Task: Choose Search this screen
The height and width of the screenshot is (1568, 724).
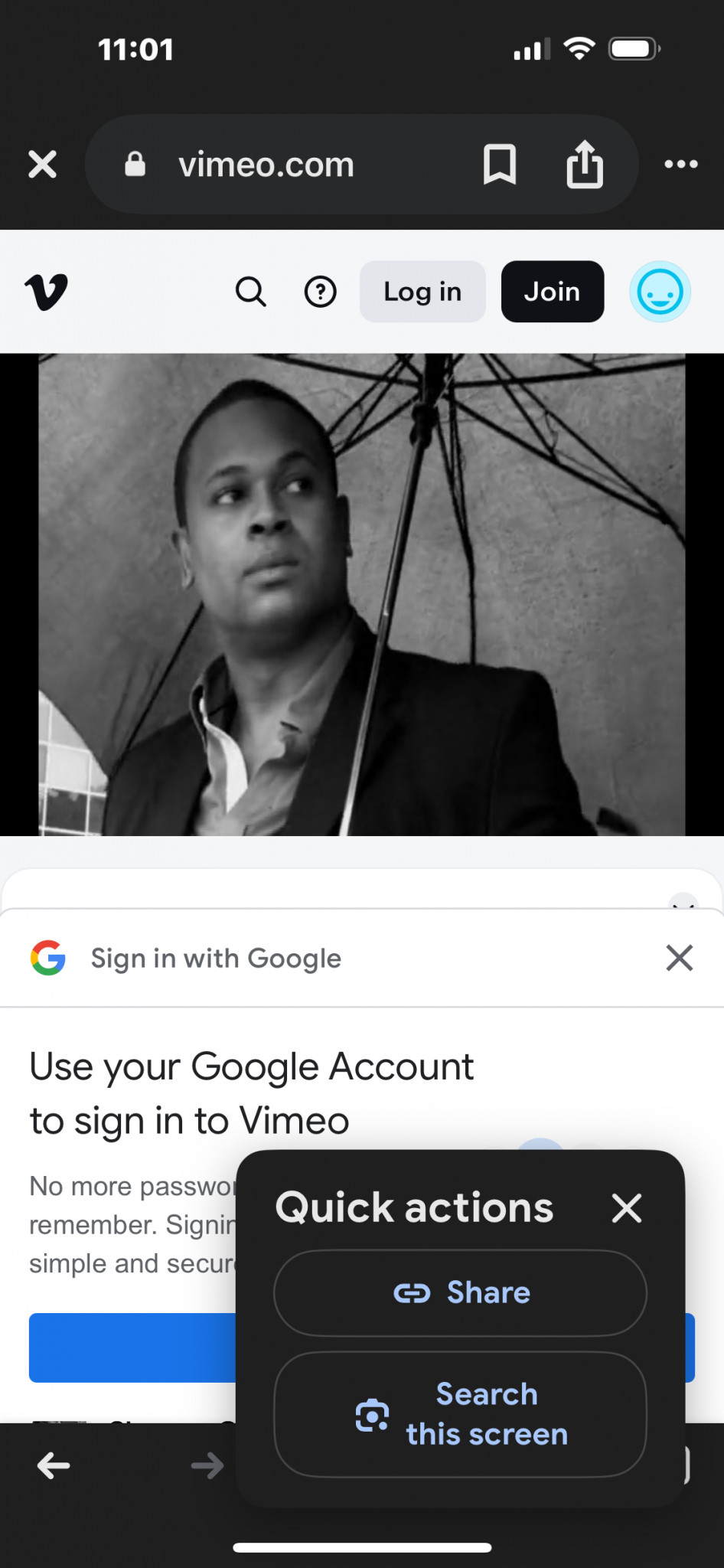Action: tap(460, 1414)
